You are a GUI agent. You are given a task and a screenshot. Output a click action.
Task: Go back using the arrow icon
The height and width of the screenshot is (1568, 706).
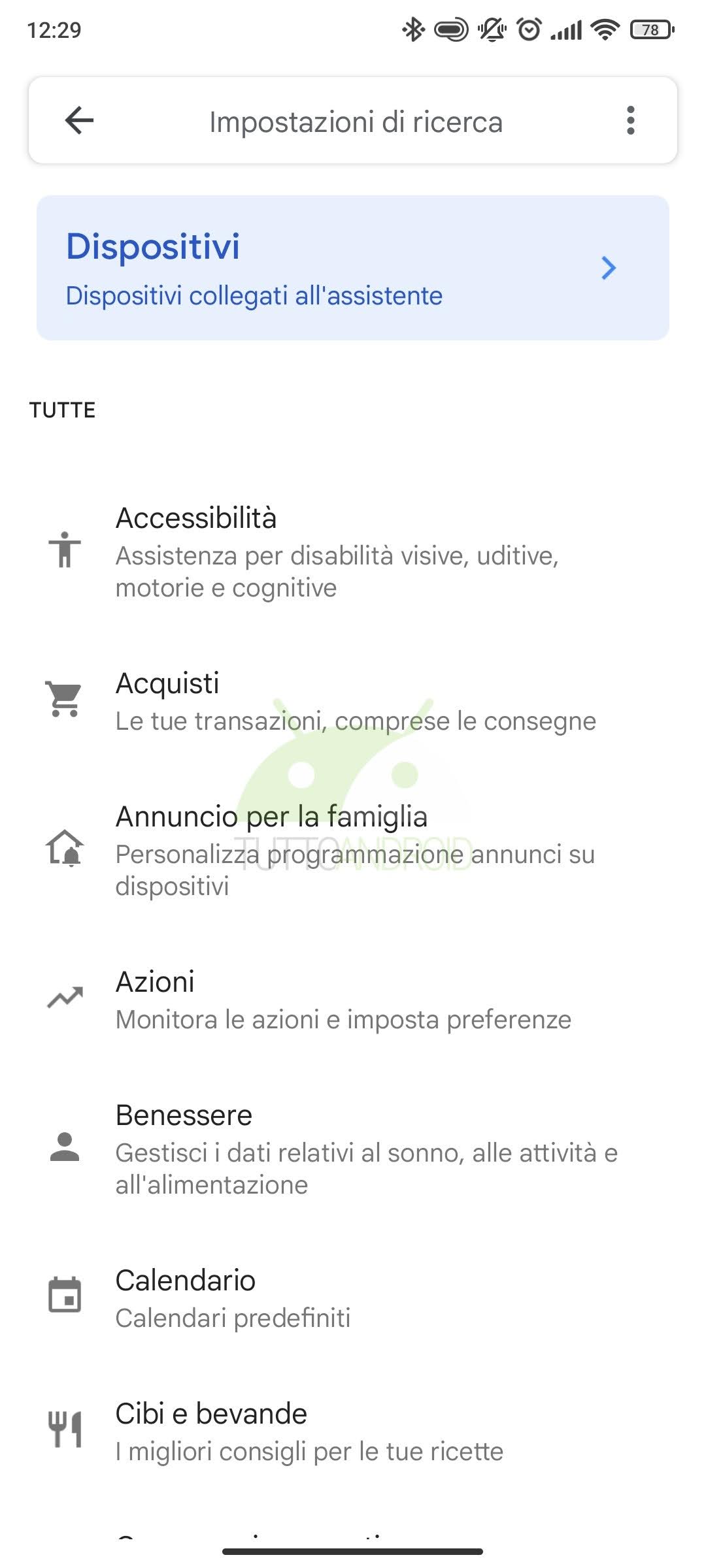[79, 121]
